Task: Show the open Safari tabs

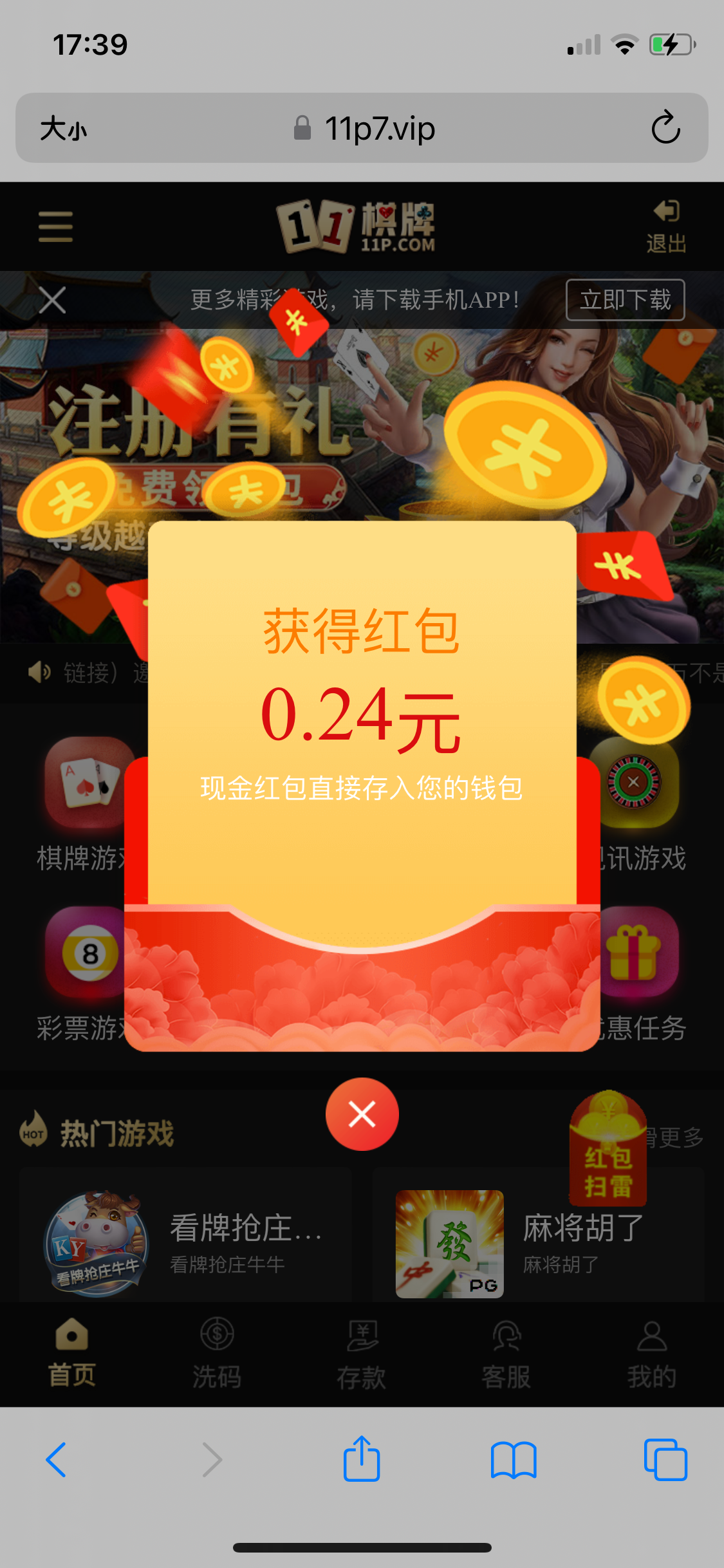Action: click(665, 1460)
